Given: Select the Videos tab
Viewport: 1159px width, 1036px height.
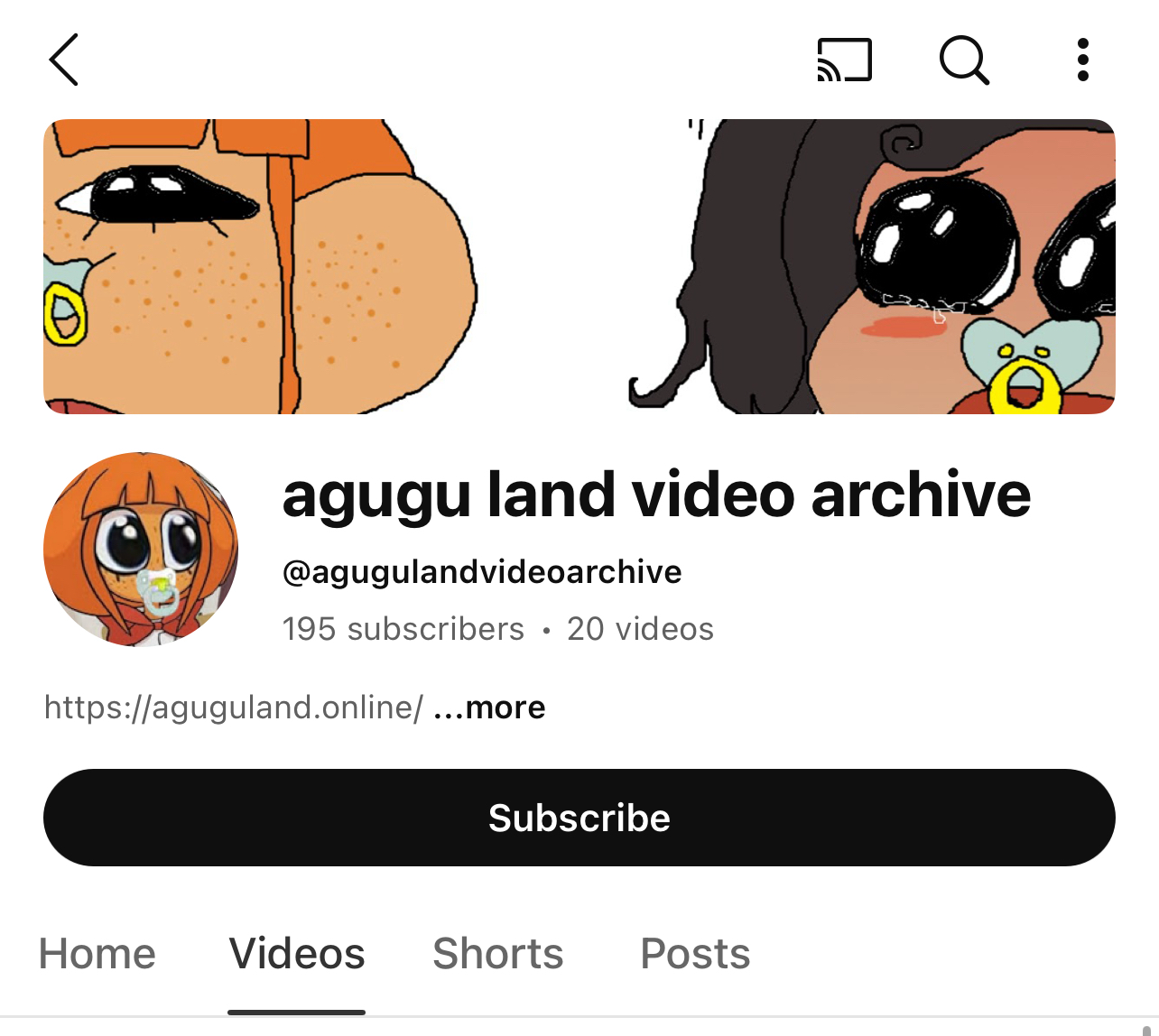Looking at the screenshot, I should [x=297, y=954].
